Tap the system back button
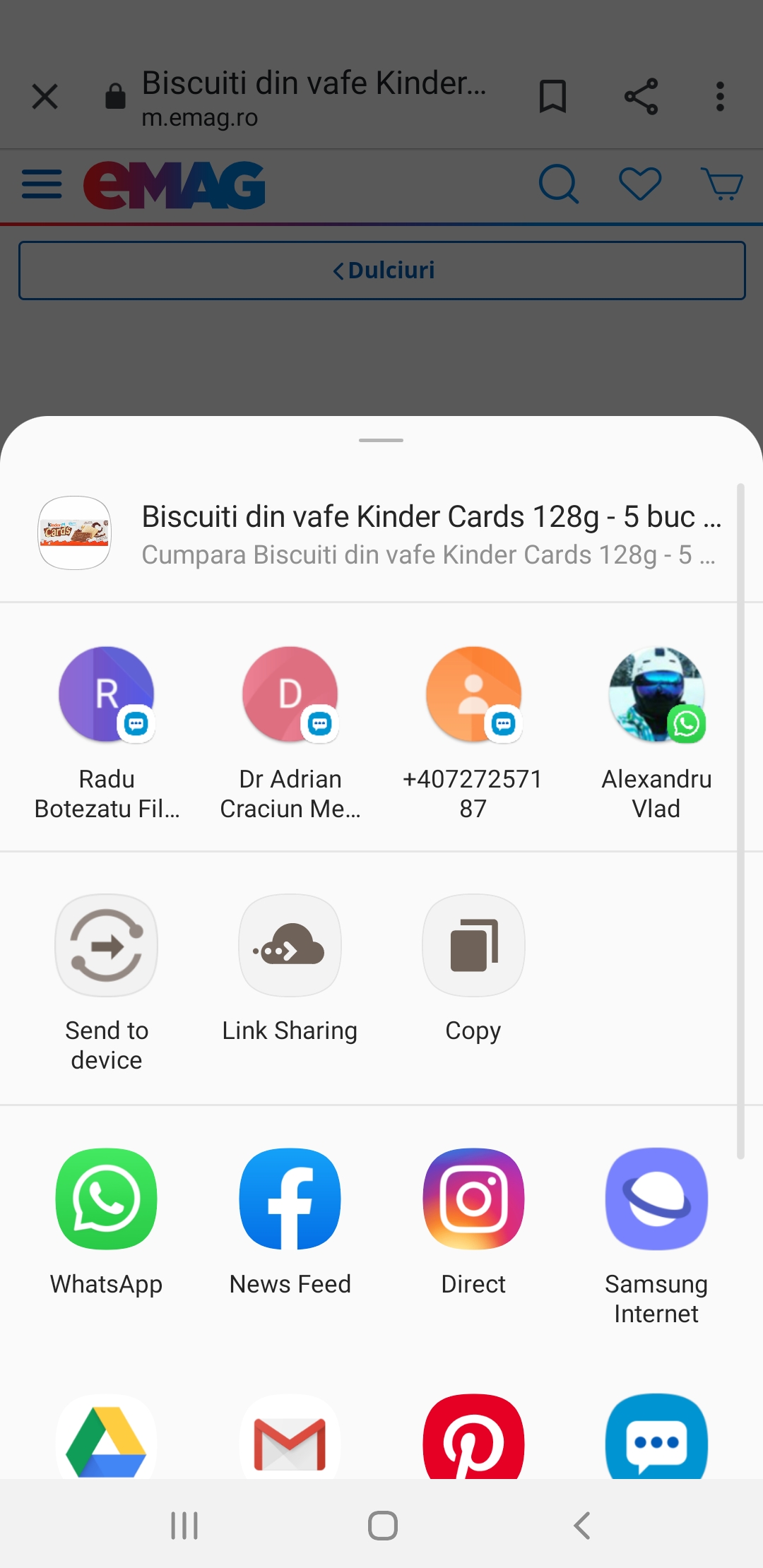763x1568 pixels. tap(581, 1526)
